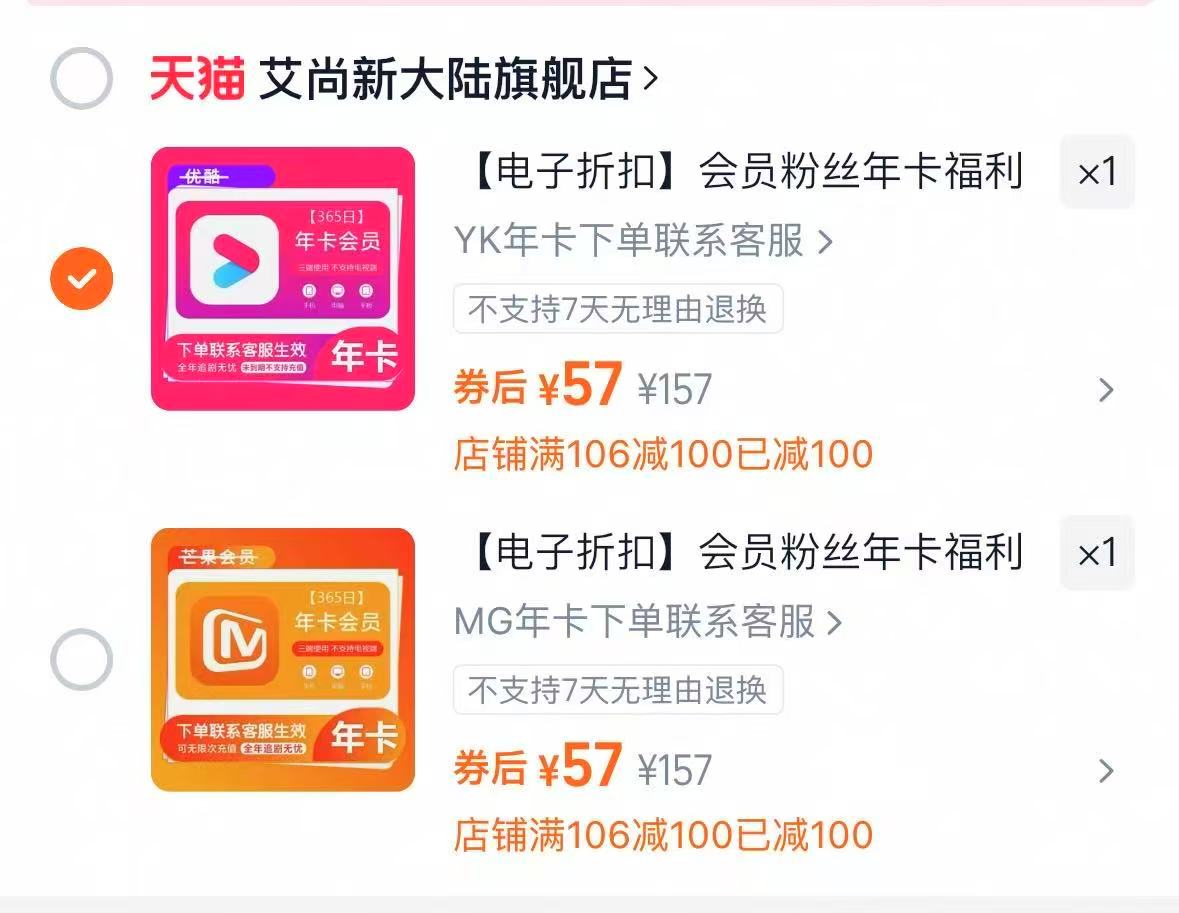Screen dimensions: 1179x913
Task: Open the 优酷 year card product image
Action: (x=283, y=279)
